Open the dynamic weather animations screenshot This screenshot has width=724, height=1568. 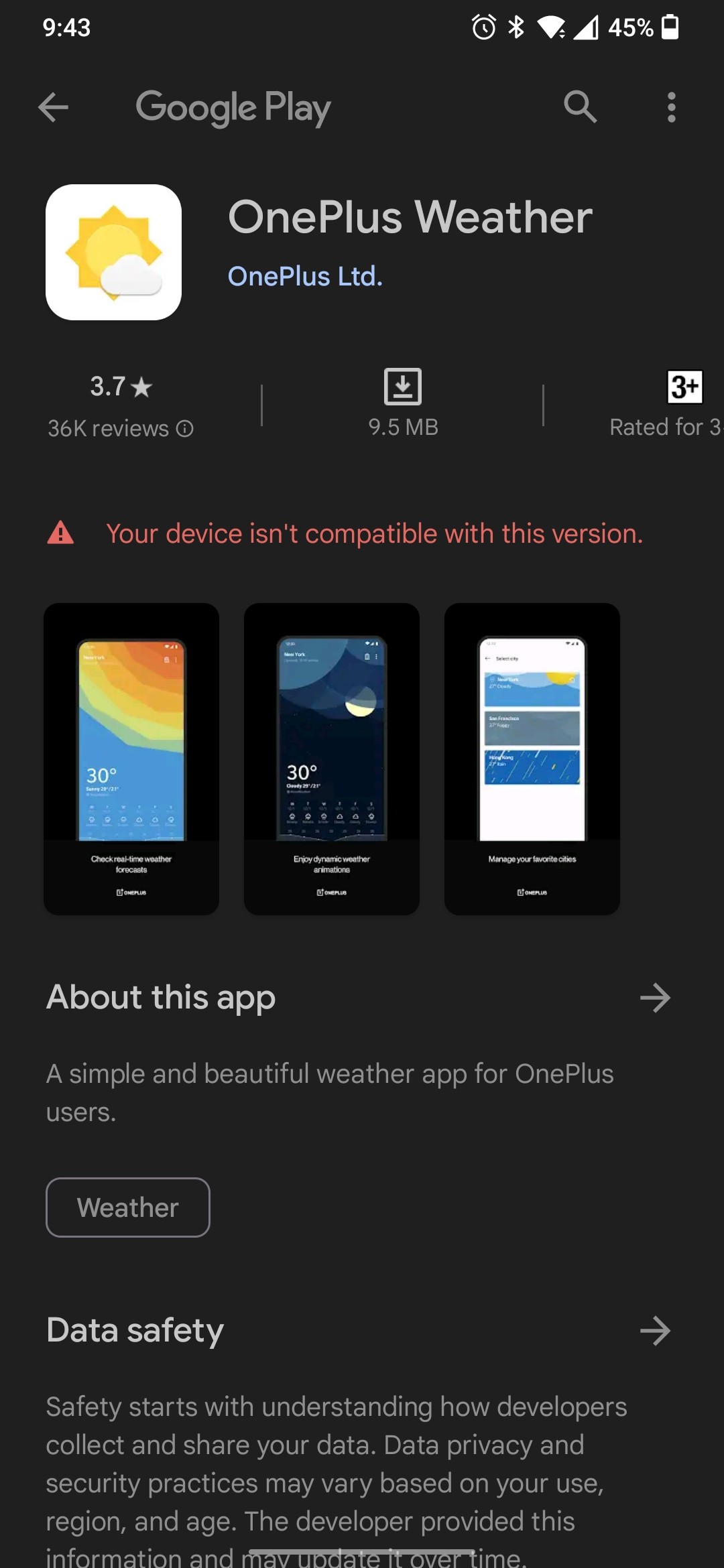(x=332, y=759)
